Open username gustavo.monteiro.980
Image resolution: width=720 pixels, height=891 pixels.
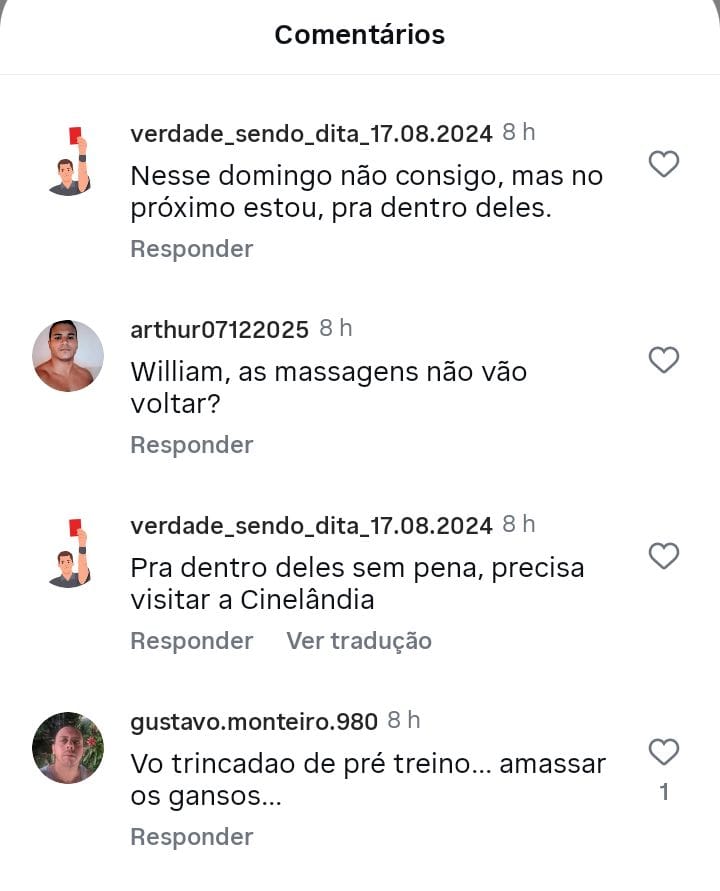pyautogui.click(x=254, y=721)
